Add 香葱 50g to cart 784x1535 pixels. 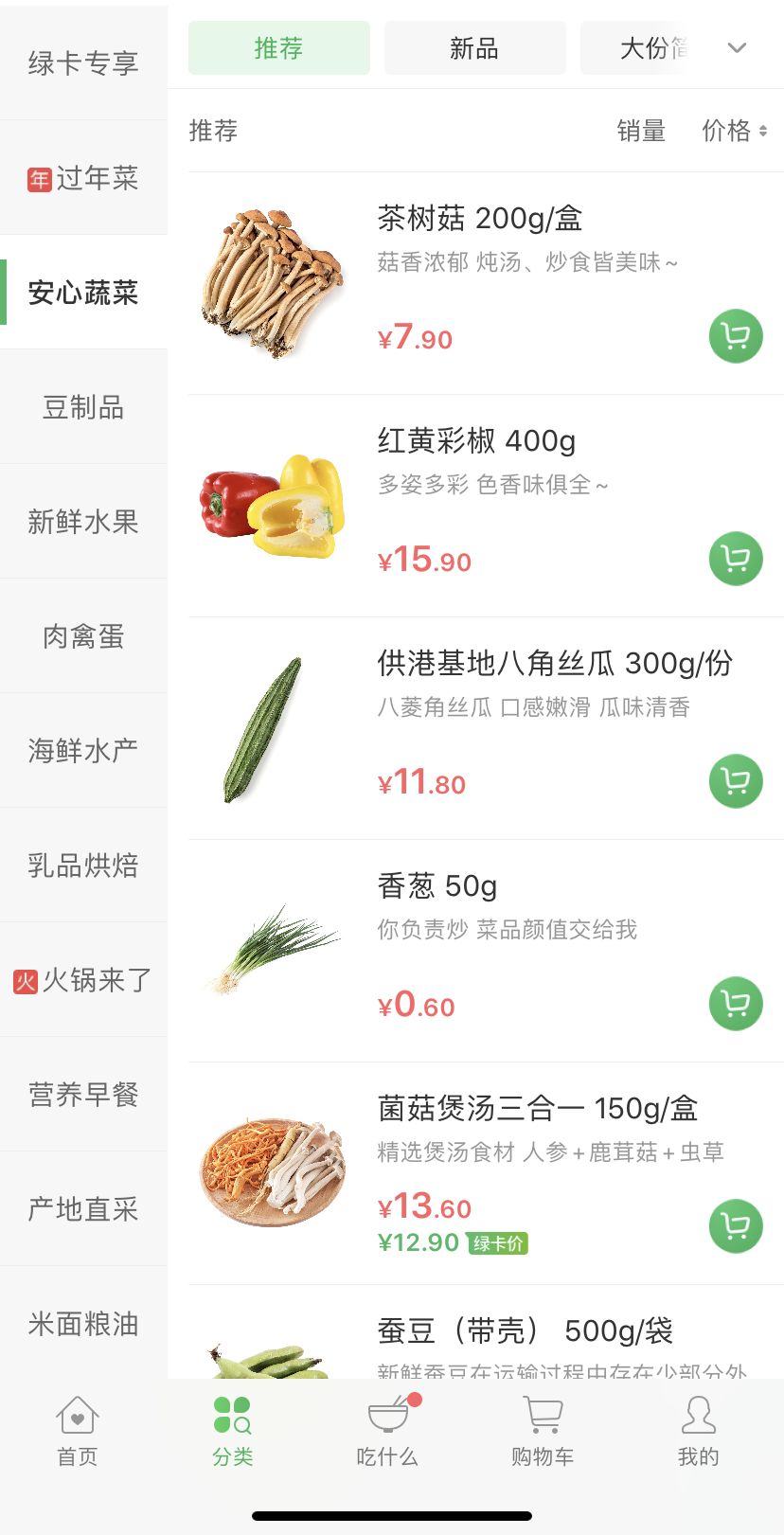736,1004
